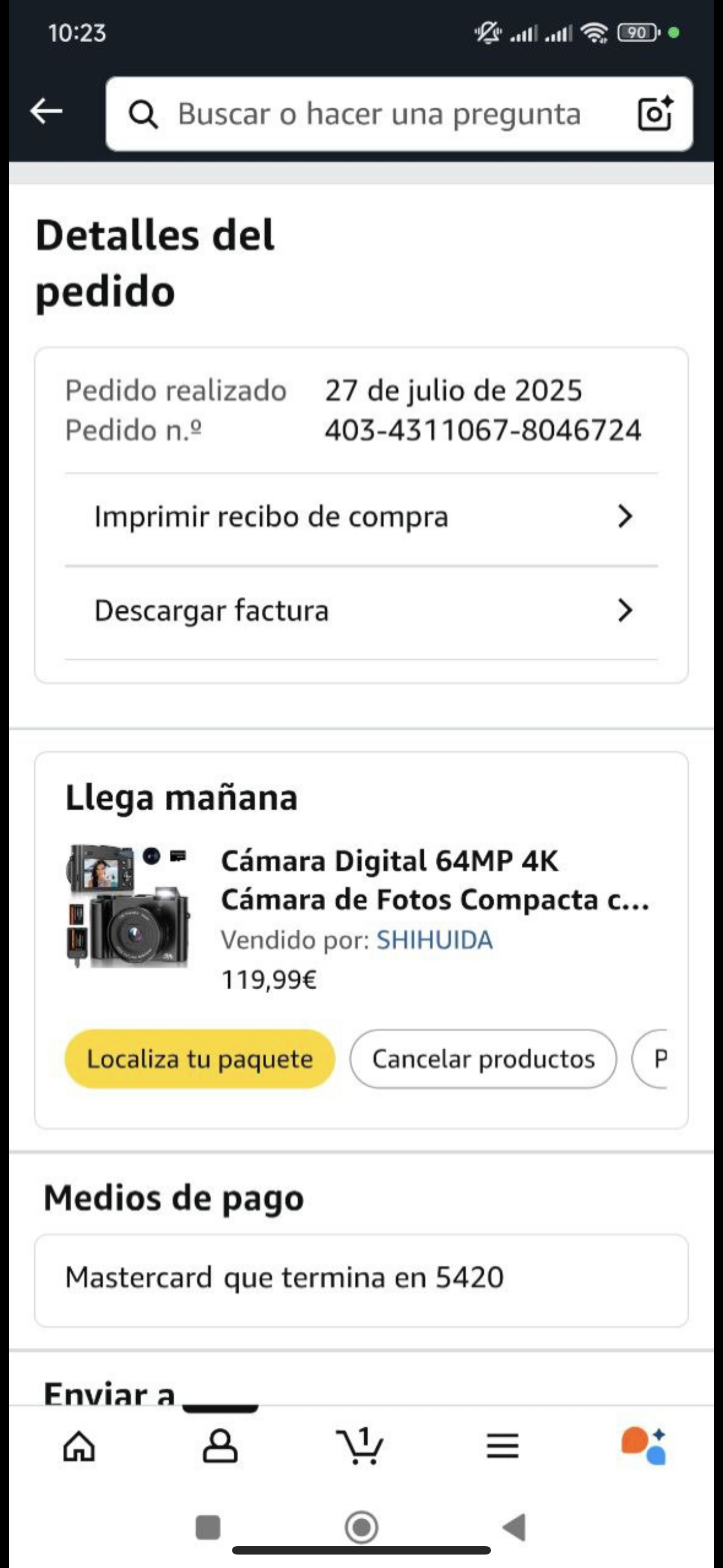Open the camera product thumbnail image
This screenshot has height=1568, width=723.
point(128,905)
